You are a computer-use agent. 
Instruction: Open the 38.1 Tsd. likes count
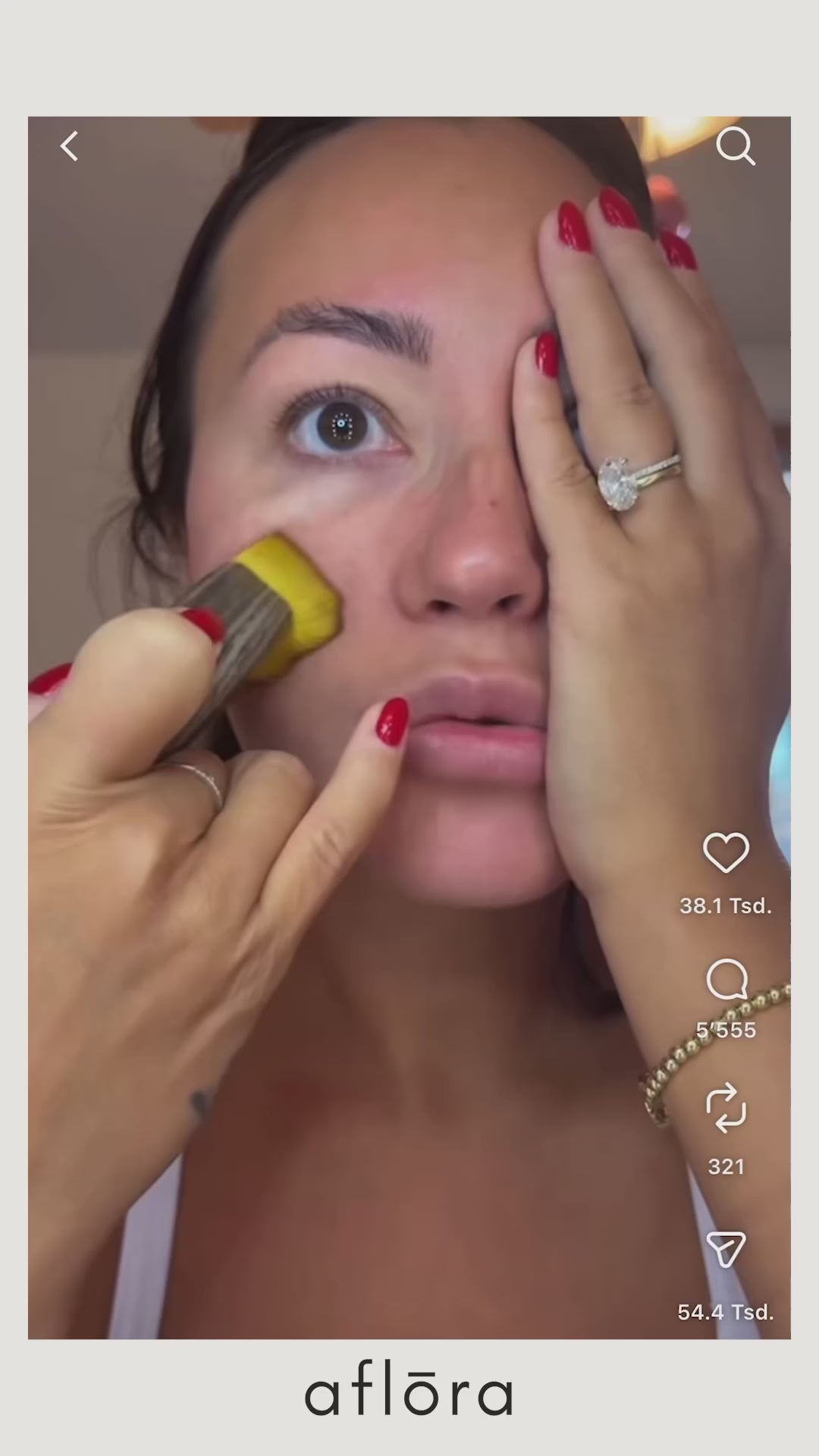725,906
